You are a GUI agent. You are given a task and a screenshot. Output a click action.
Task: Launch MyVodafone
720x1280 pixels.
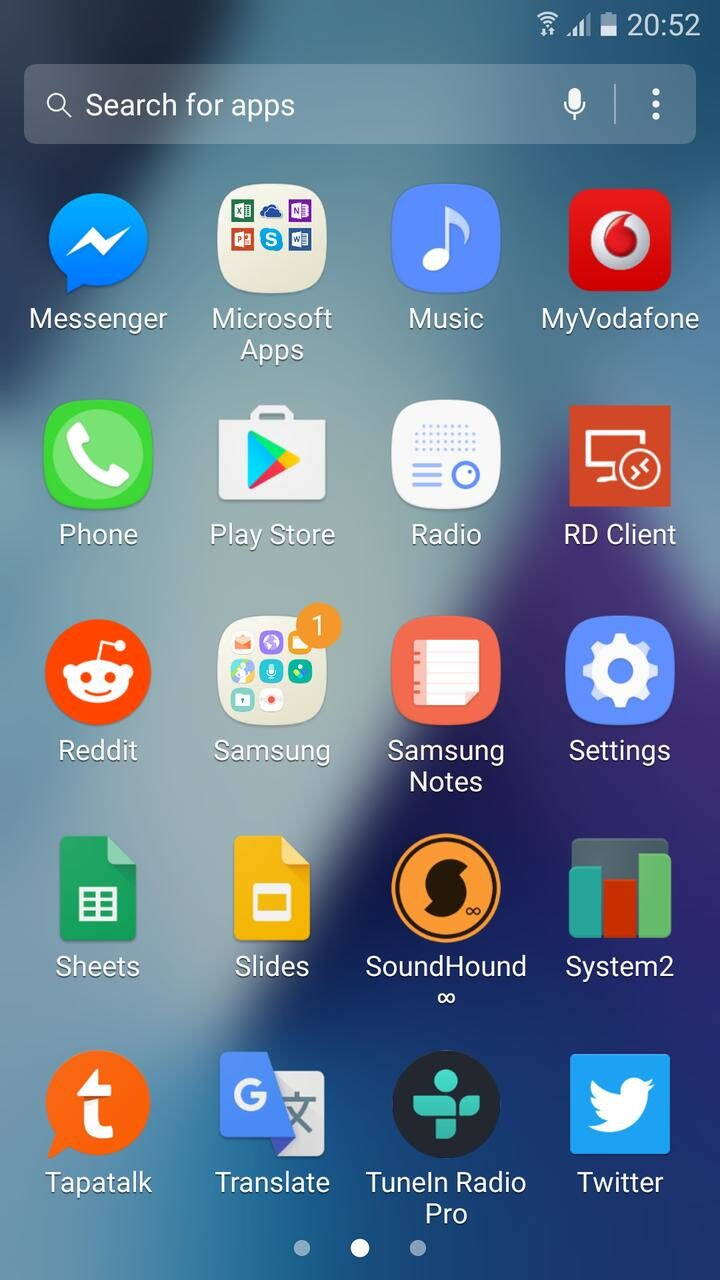pos(620,240)
